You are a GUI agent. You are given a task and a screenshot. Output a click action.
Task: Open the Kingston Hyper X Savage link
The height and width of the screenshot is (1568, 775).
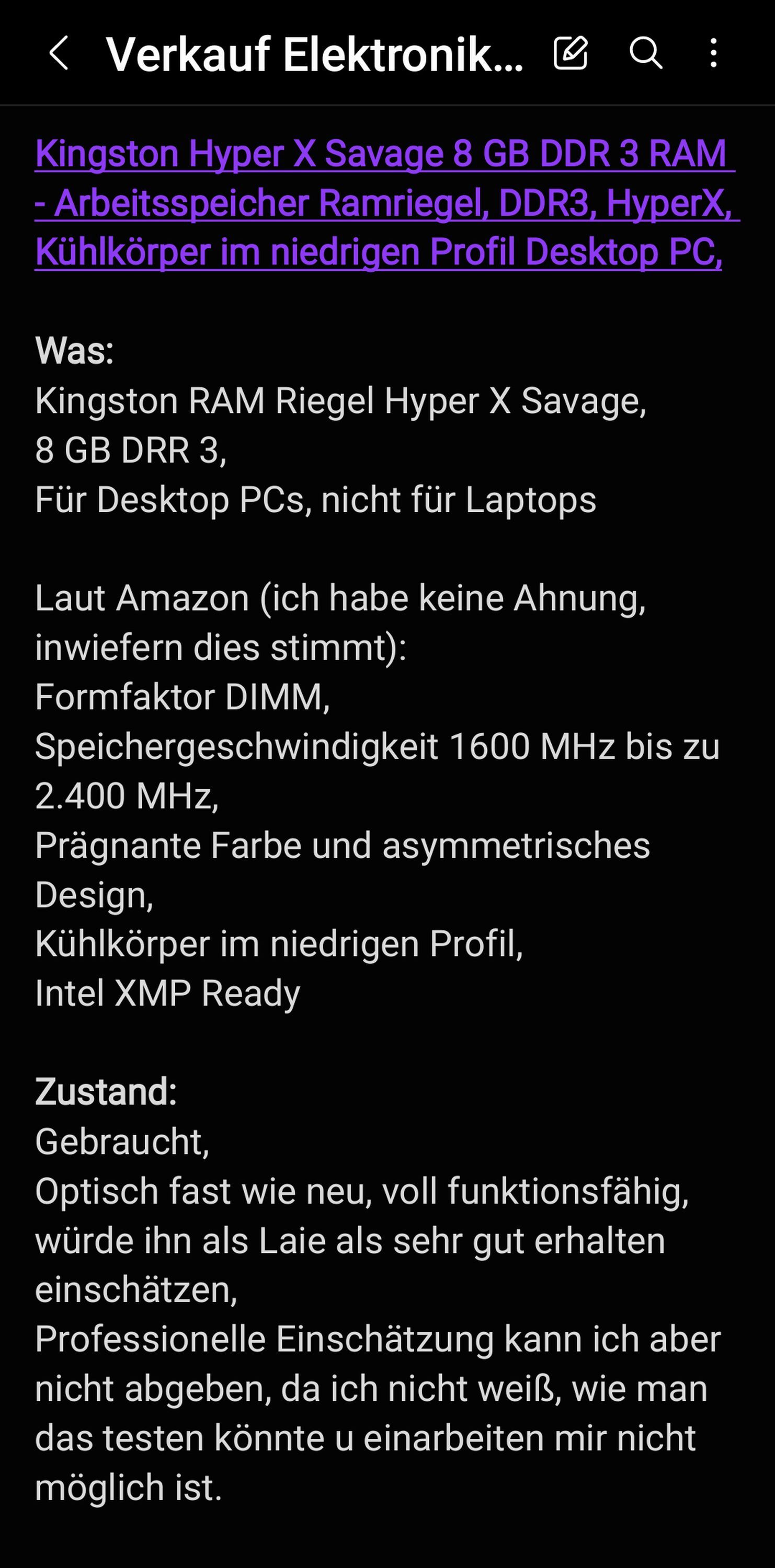tap(387, 203)
